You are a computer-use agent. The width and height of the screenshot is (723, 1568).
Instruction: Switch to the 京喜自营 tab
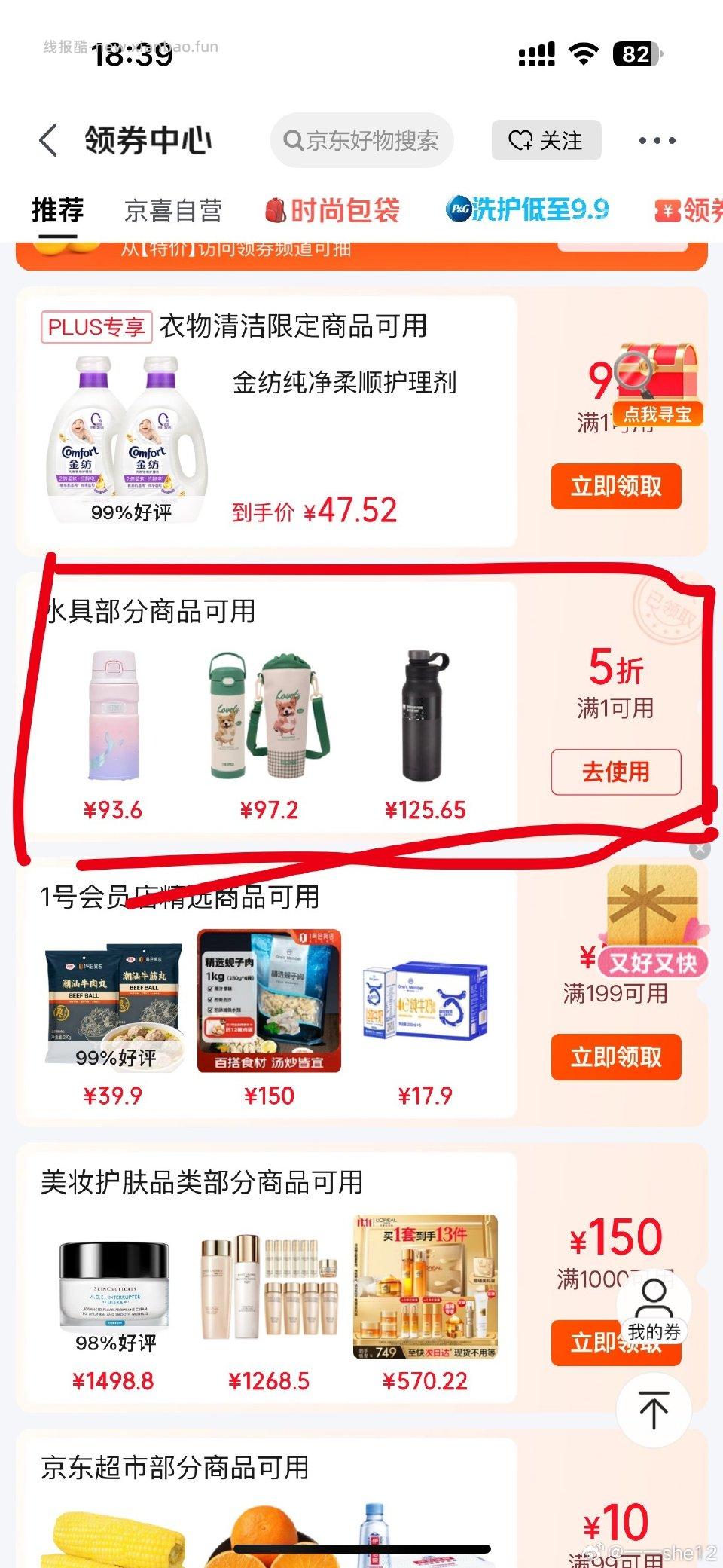(172, 212)
